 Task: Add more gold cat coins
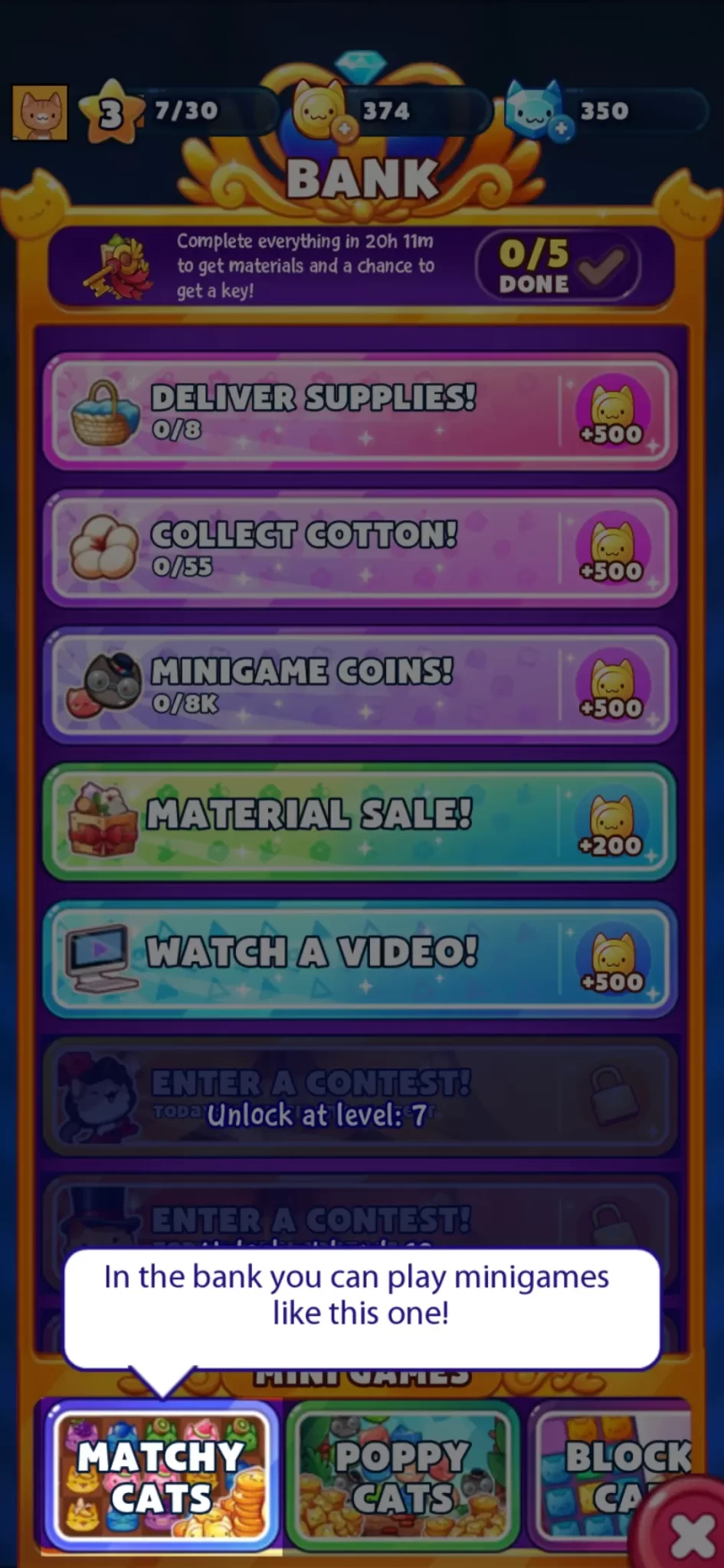coord(345,129)
